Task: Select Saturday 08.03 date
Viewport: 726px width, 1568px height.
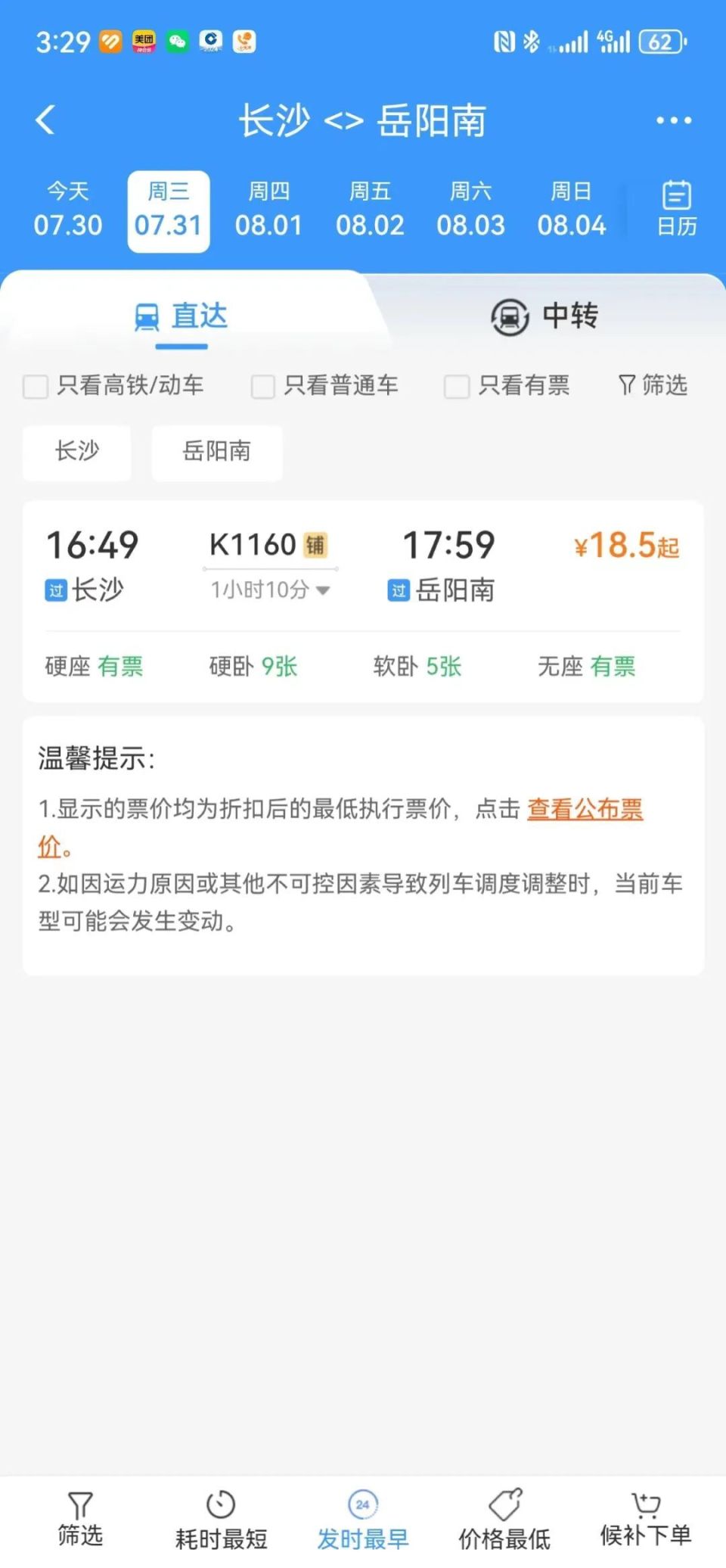Action: coord(470,210)
